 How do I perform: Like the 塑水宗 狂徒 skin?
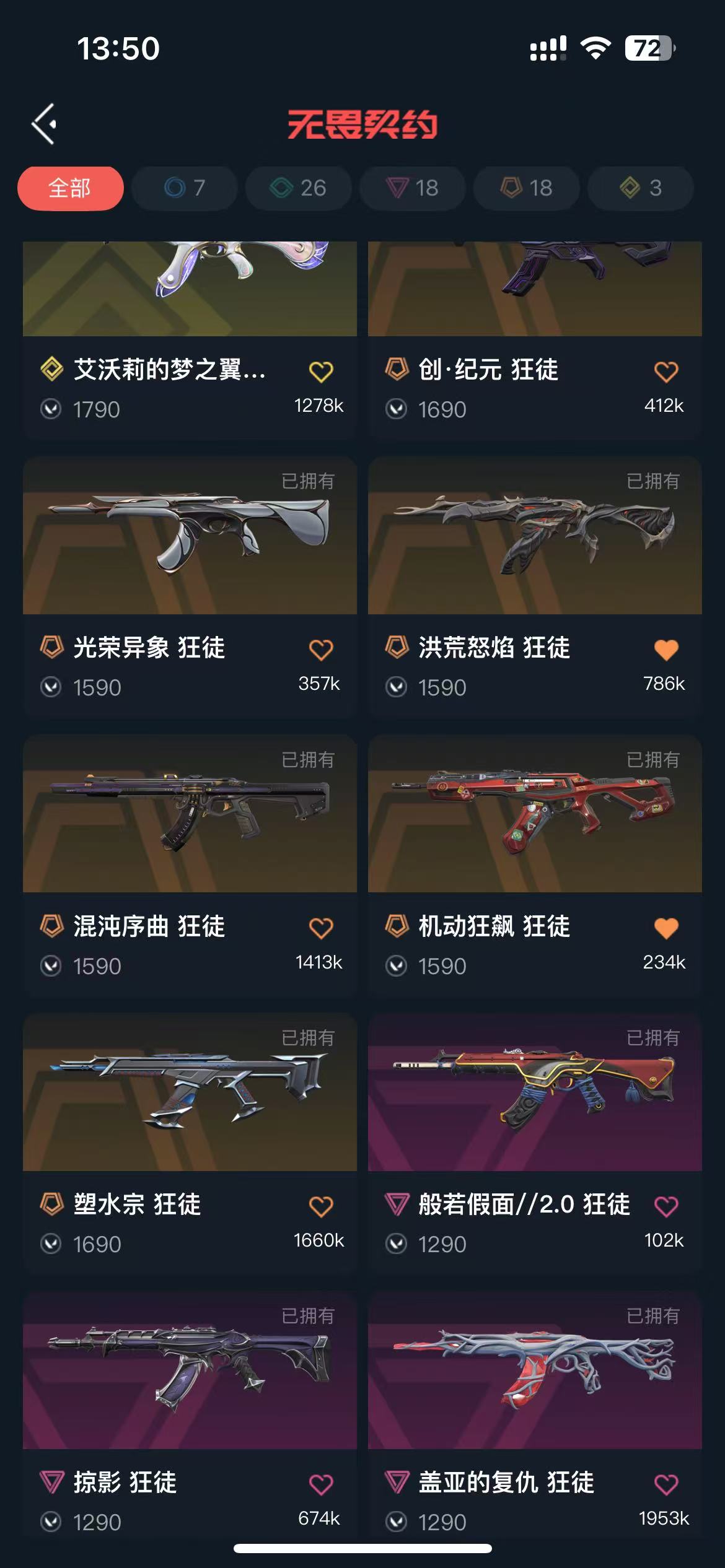(321, 1206)
